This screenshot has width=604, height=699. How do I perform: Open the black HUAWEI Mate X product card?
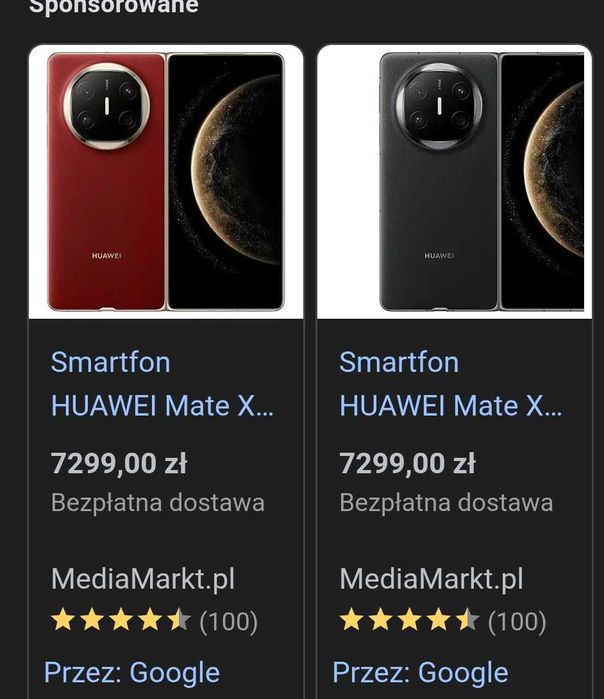(450, 384)
